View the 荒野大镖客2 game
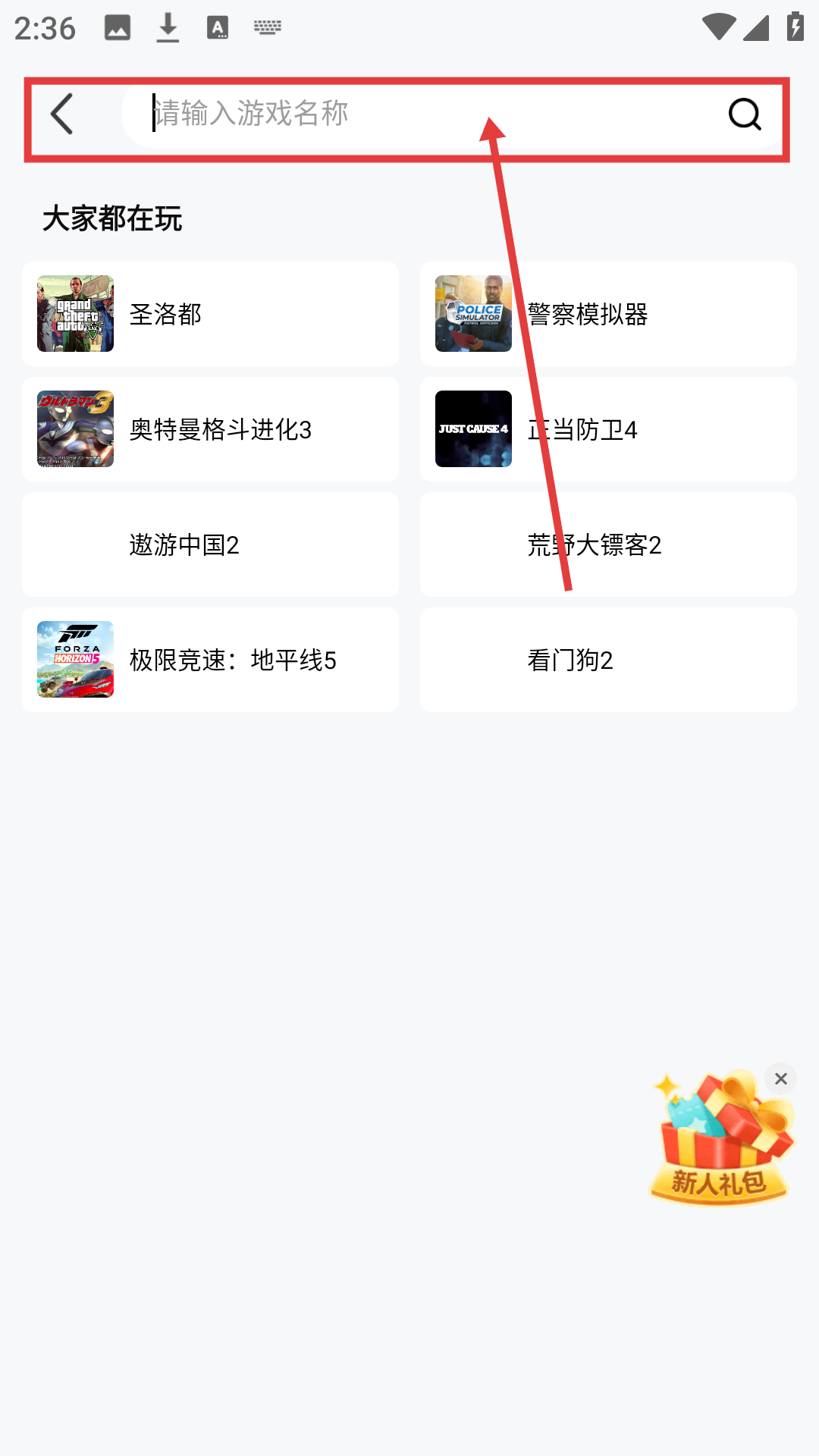The width and height of the screenshot is (819, 1456). click(608, 544)
